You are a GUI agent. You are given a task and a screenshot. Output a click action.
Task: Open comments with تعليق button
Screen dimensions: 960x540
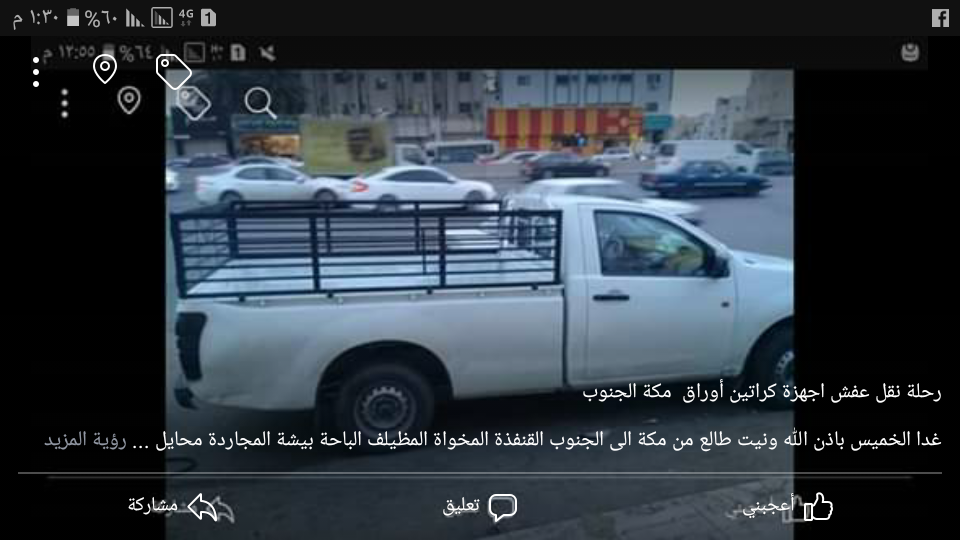pyautogui.click(x=480, y=507)
